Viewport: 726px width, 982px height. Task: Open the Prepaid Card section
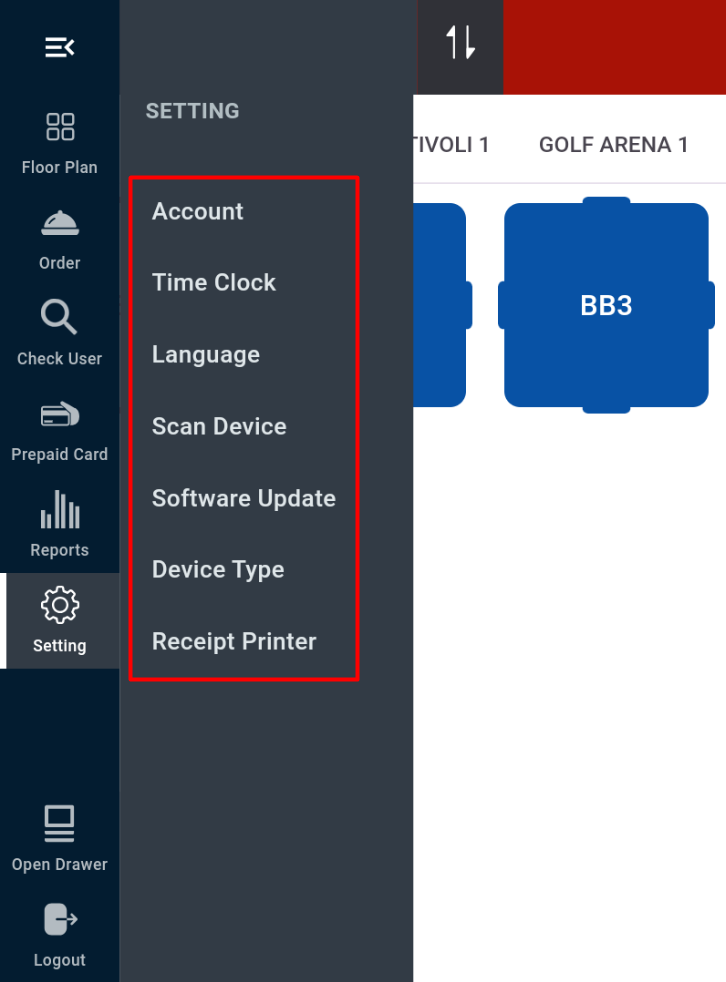[x=60, y=430]
